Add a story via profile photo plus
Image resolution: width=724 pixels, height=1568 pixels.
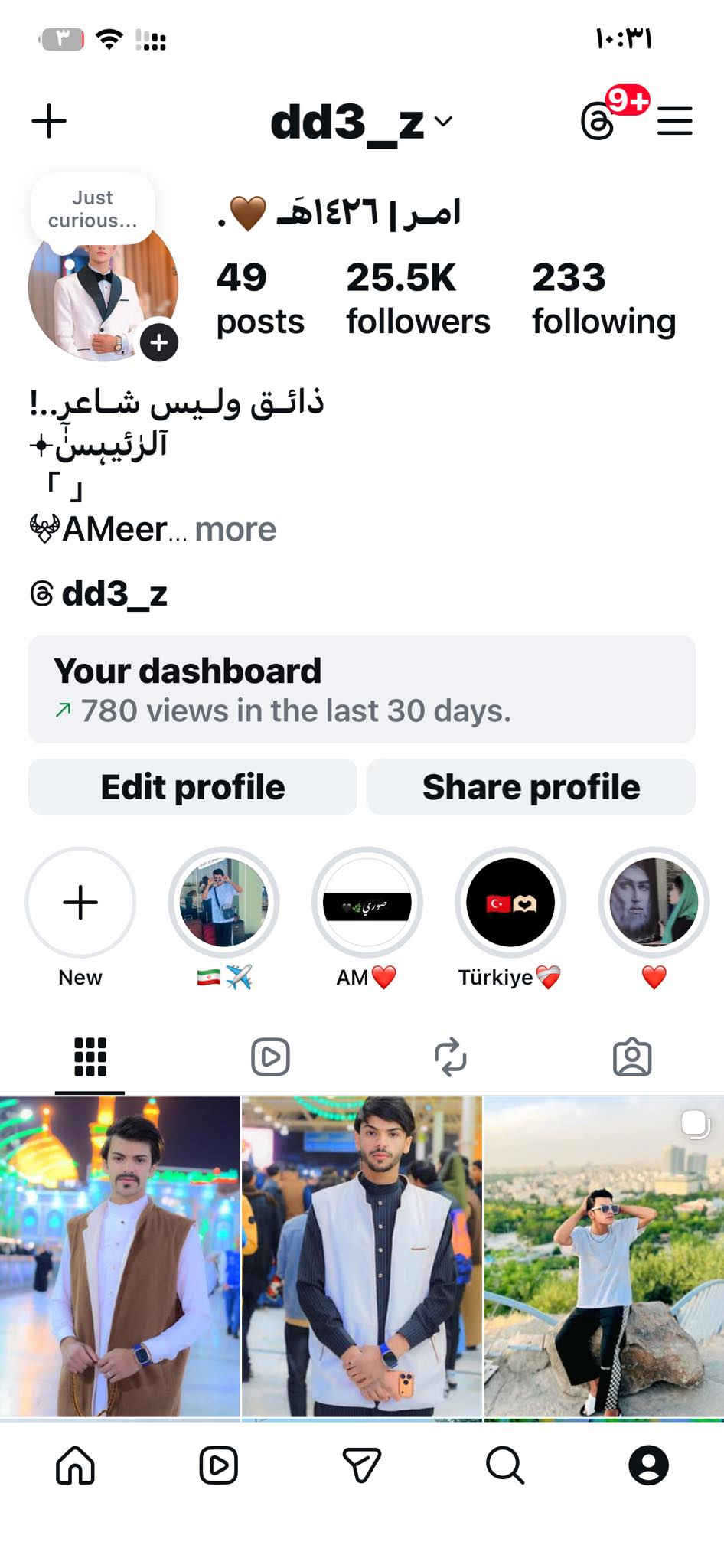[x=158, y=342]
